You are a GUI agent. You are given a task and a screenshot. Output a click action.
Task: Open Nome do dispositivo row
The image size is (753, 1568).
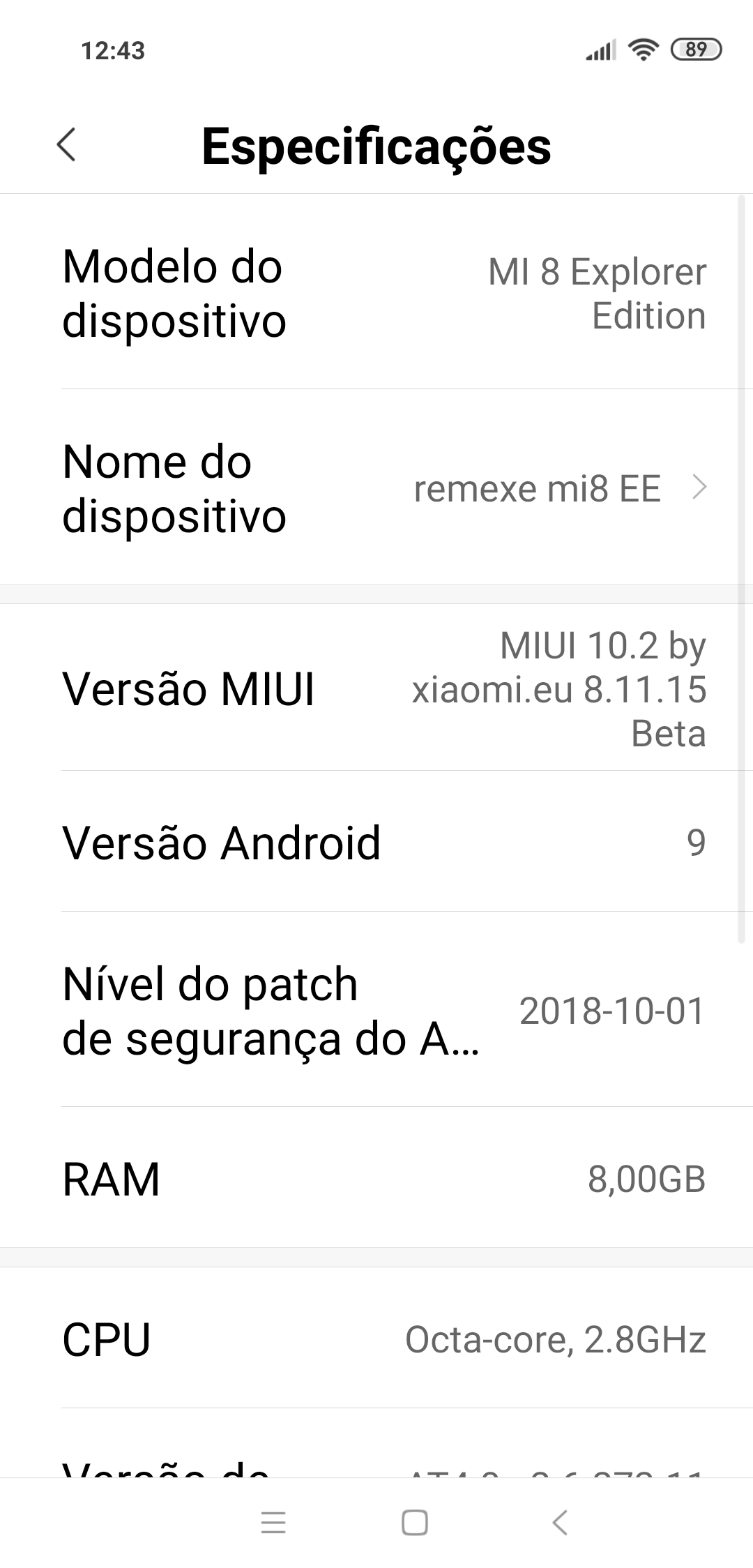(376, 487)
